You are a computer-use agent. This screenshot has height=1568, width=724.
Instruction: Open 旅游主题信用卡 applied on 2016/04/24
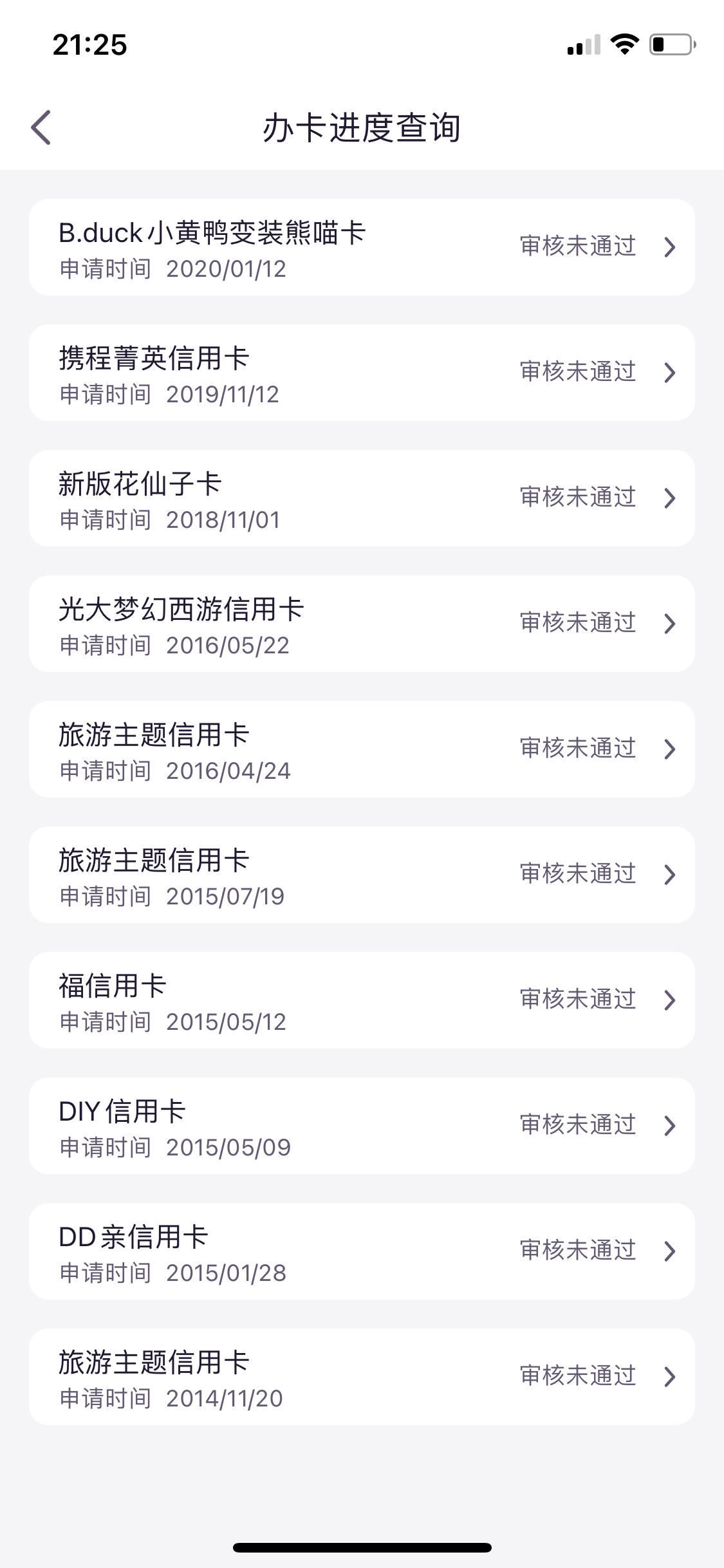362,749
